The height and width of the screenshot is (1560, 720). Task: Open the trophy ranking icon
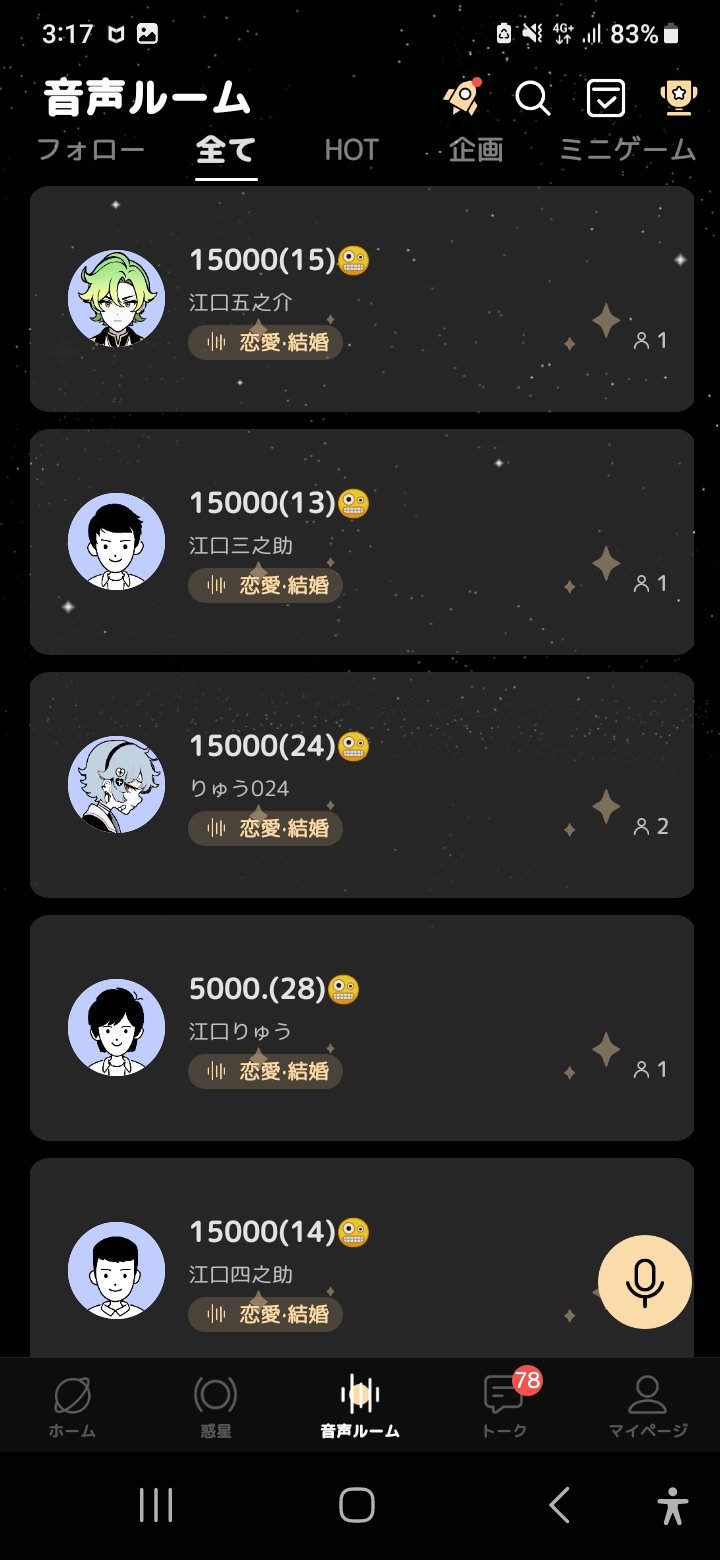point(678,98)
